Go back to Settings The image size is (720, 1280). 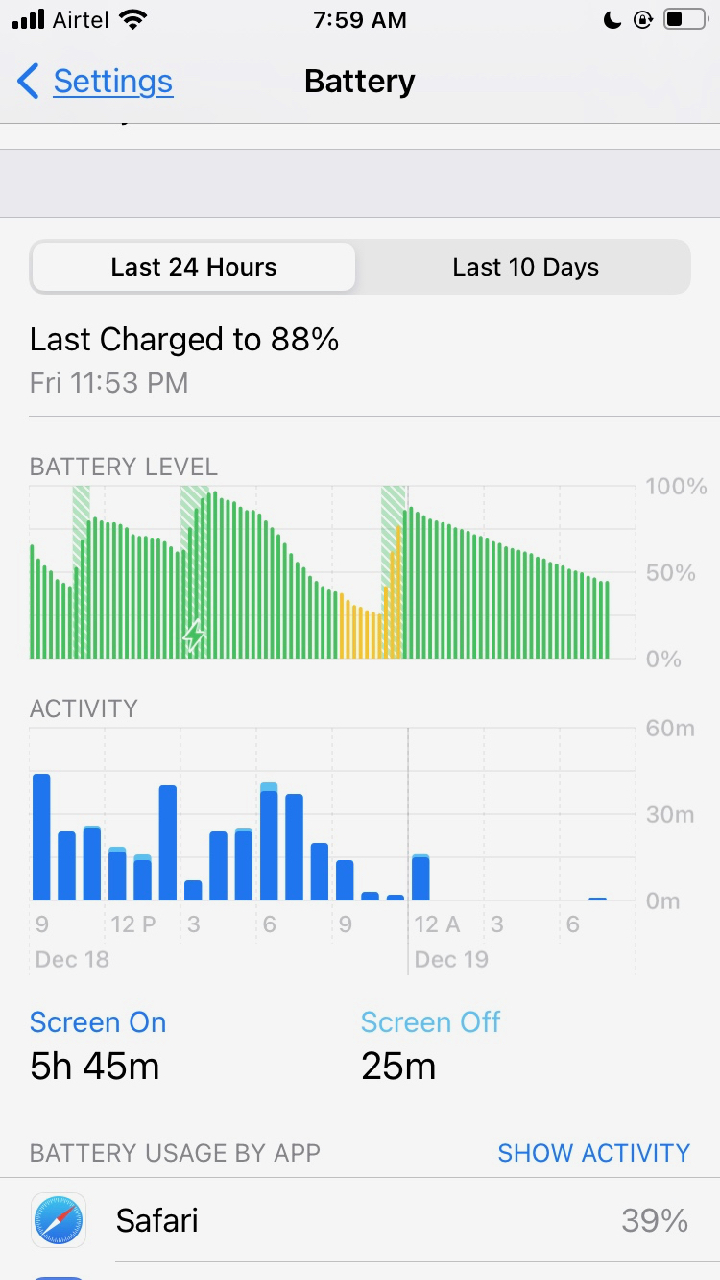(x=97, y=81)
